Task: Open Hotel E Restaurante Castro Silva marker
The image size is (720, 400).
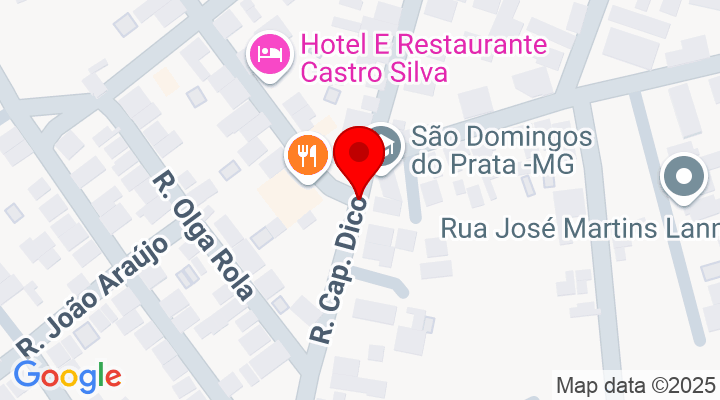Action: tap(267, 52)
